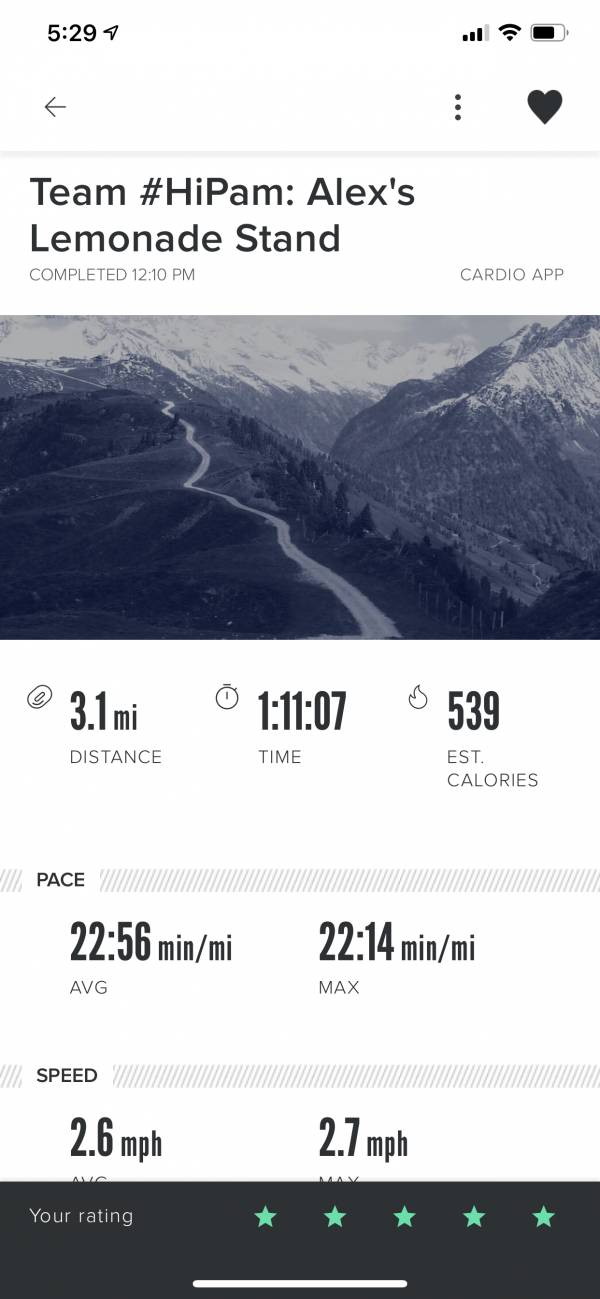This screenshot has width=600, height=1299.
Task: Go back using the arrow icon
Action: point(55,107)
